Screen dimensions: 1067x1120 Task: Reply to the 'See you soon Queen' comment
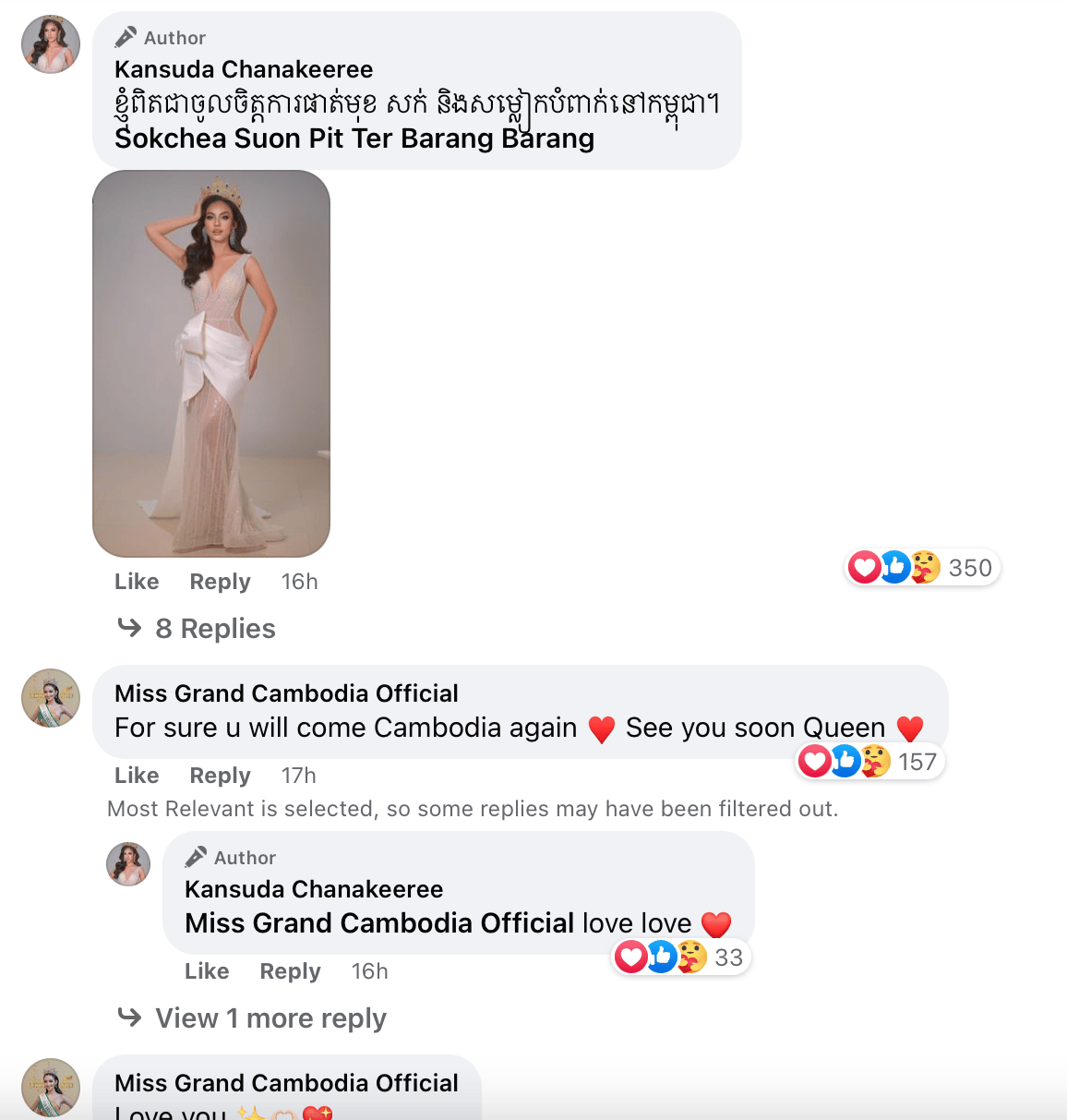tap(220, 776)
